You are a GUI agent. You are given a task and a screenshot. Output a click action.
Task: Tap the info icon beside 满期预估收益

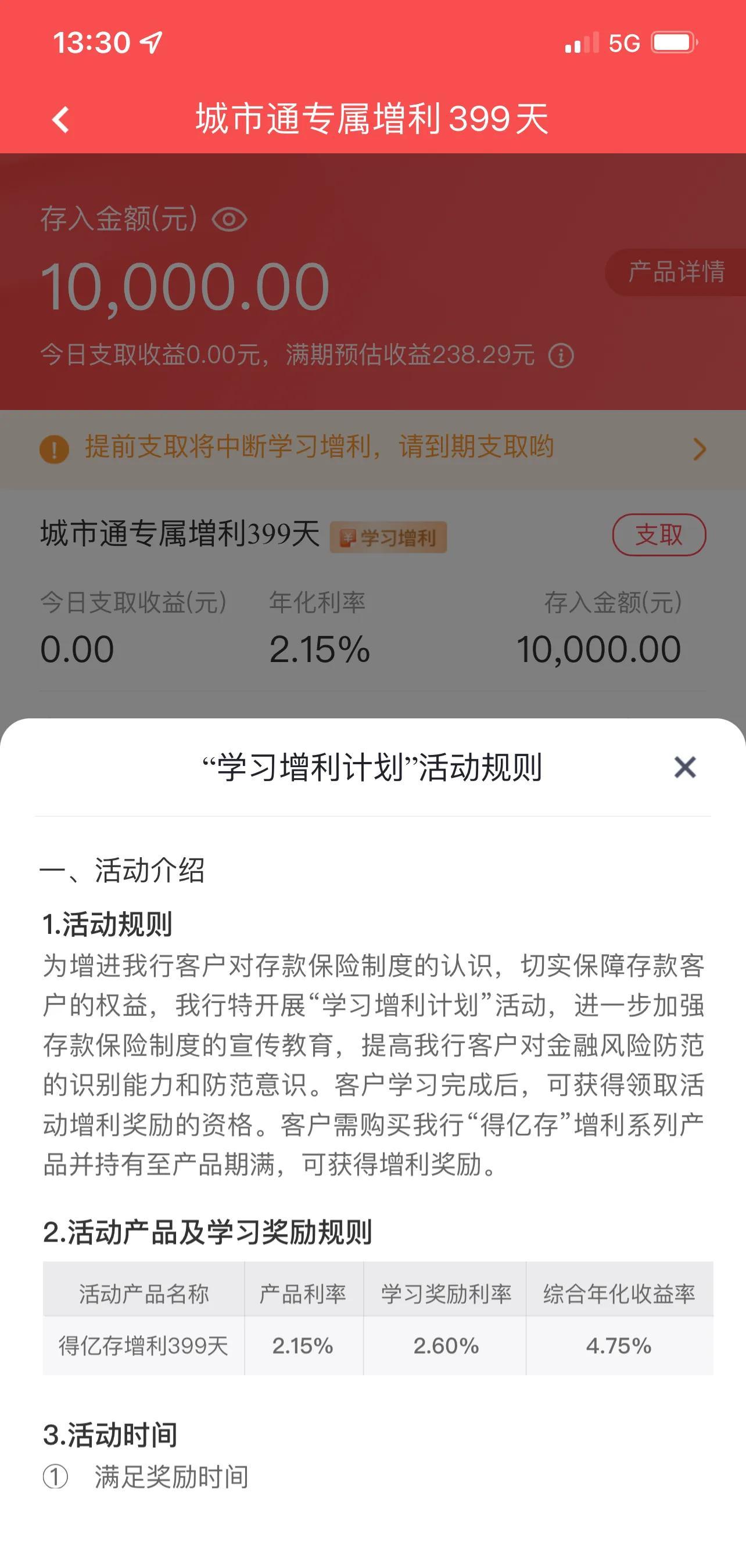pyautogui.click(x=561, y=355)
